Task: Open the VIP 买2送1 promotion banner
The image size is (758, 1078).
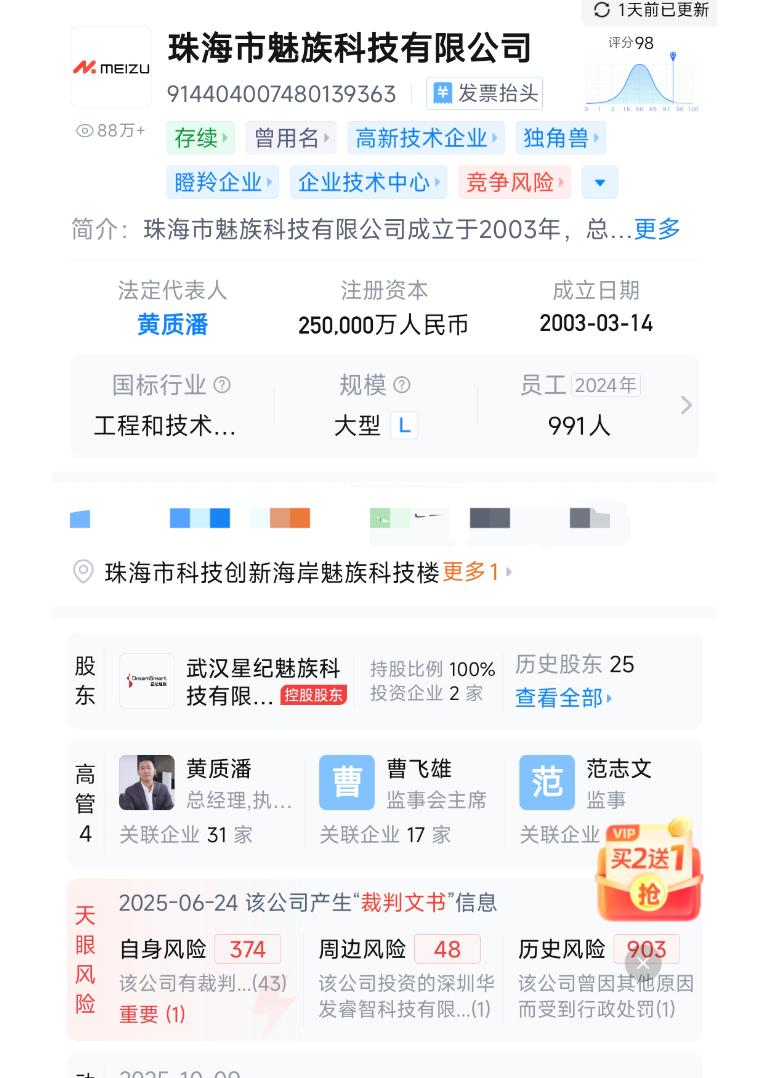Action: point(648,869)
